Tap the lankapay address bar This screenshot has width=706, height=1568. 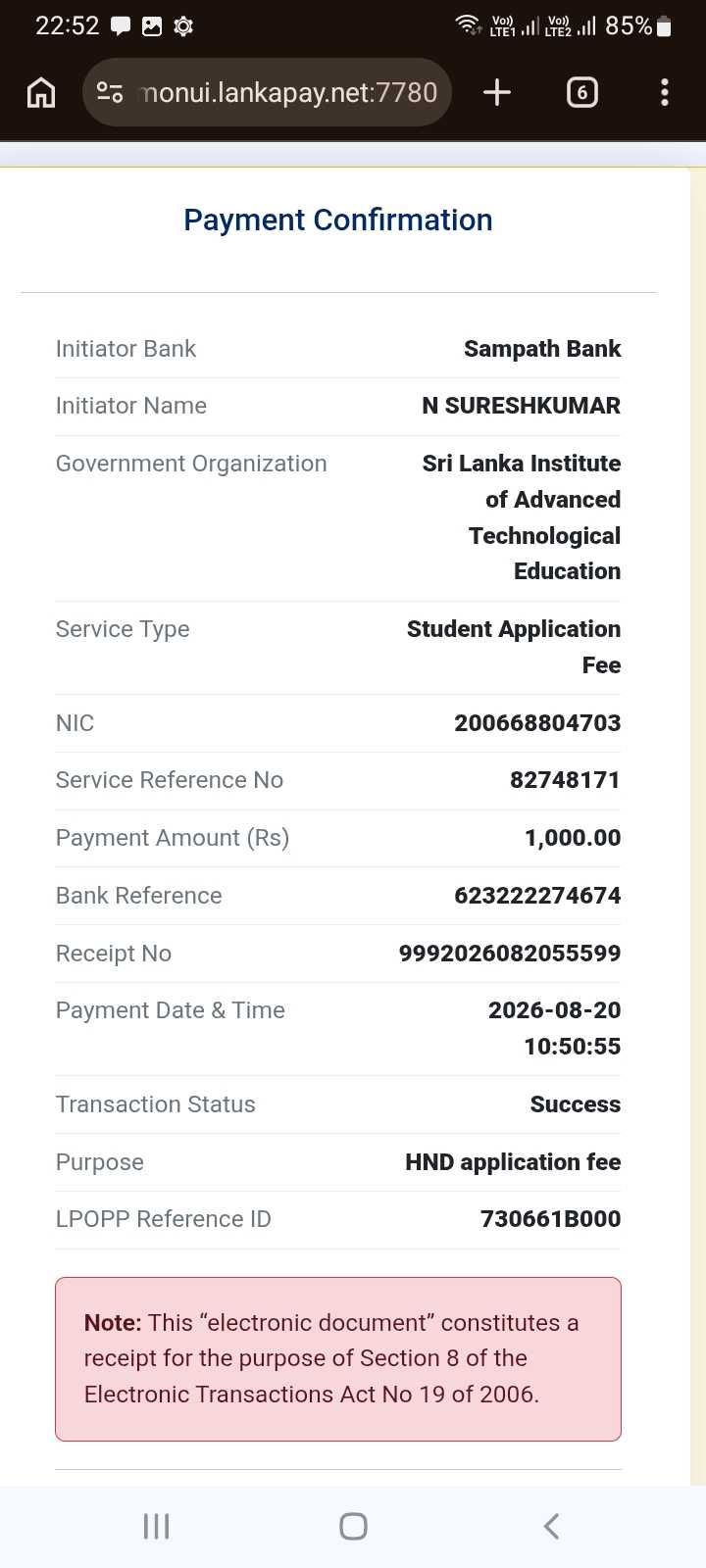[x=267, y=92]
